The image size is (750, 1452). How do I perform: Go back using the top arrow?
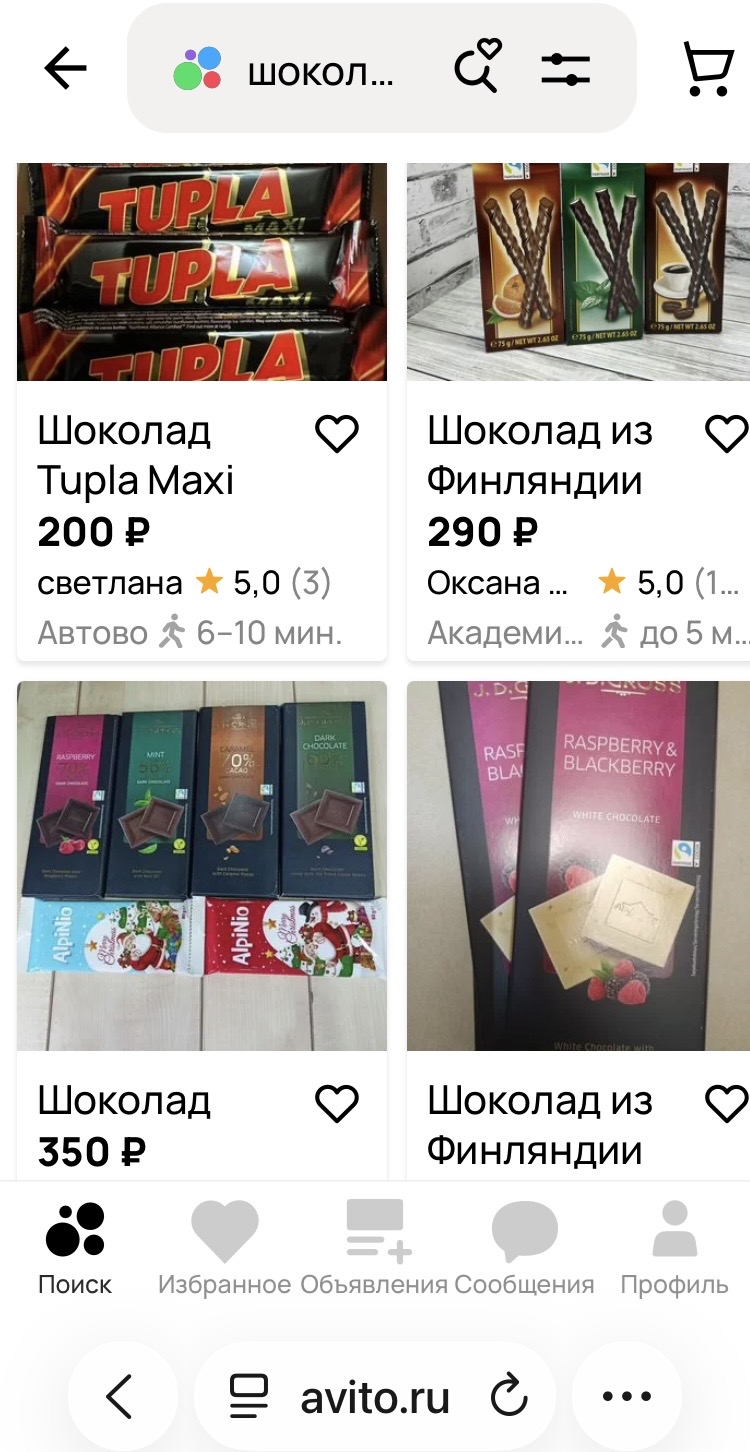66,69
